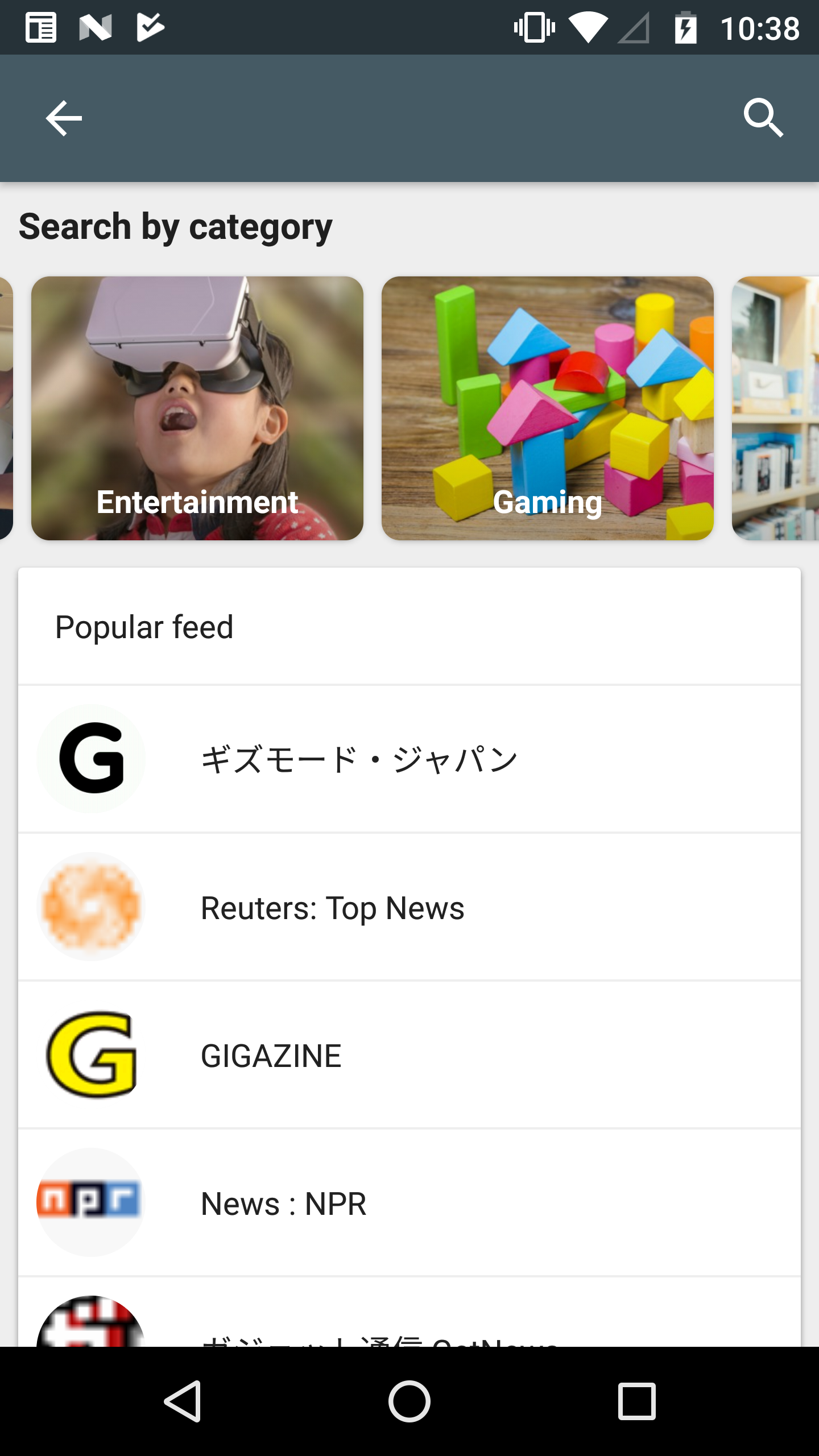This screenshot has height=1456, width=819.
Task: Open the ギズモード・ジャパン feed
Action: (409, 759)
